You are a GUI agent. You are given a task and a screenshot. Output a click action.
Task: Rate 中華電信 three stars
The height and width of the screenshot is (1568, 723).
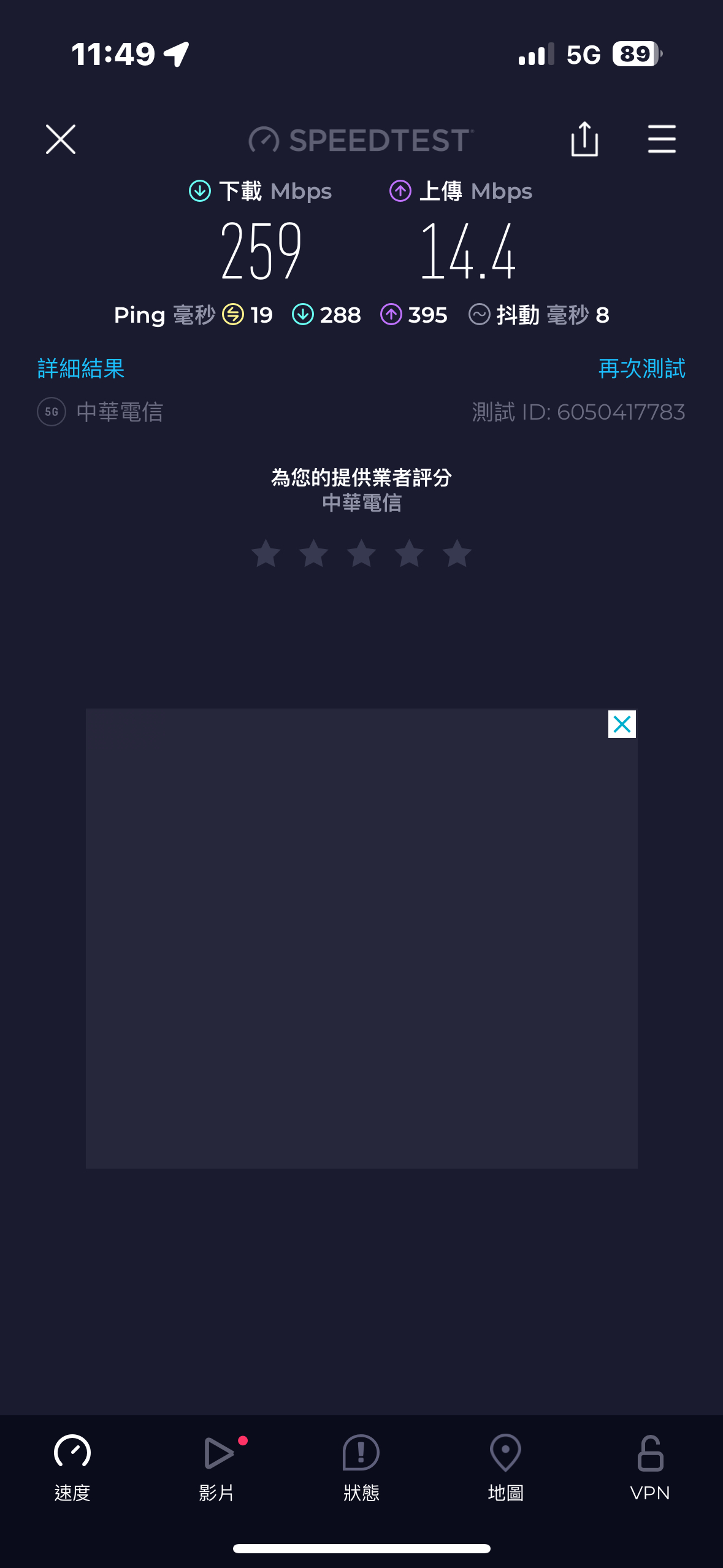(362, 553)
